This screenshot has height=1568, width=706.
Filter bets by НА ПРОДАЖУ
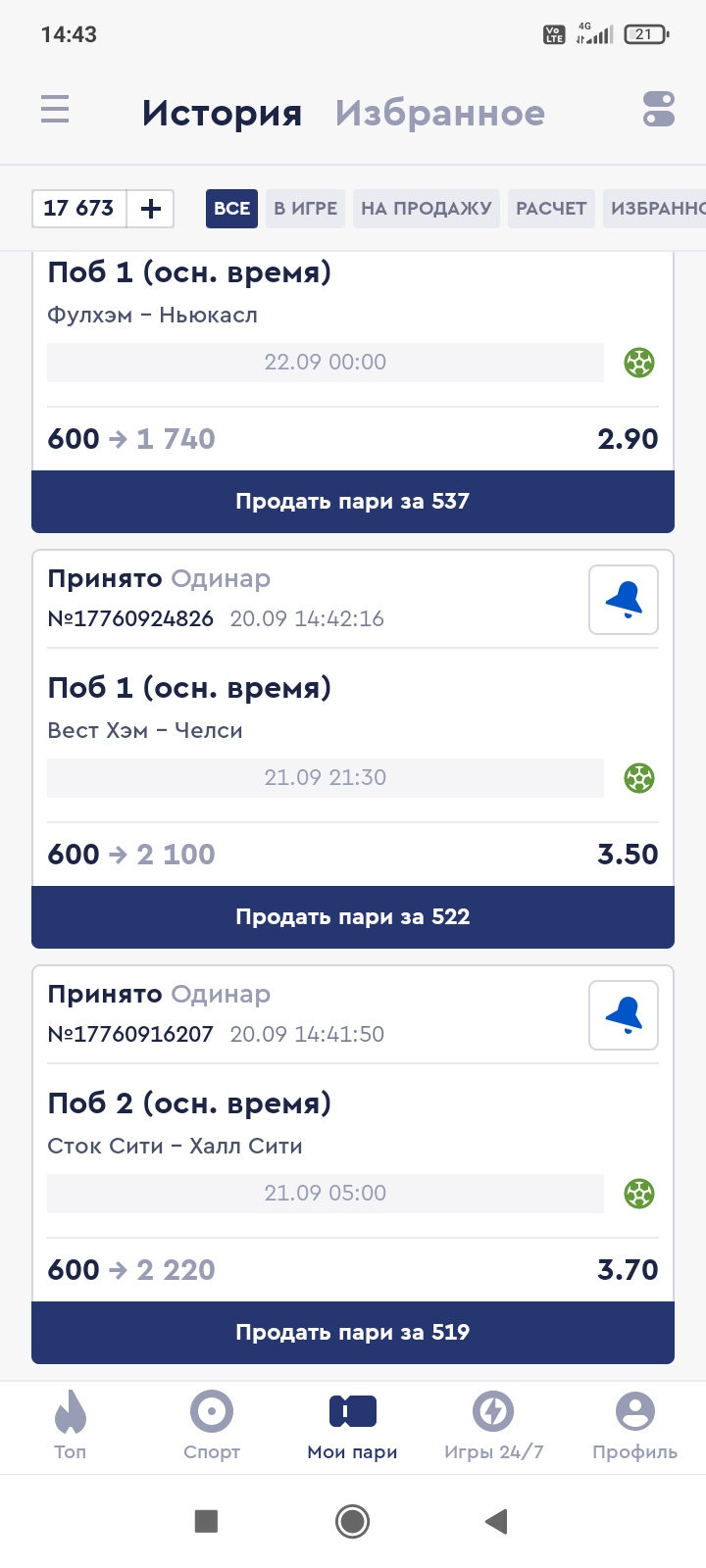[x=426, y=208]
